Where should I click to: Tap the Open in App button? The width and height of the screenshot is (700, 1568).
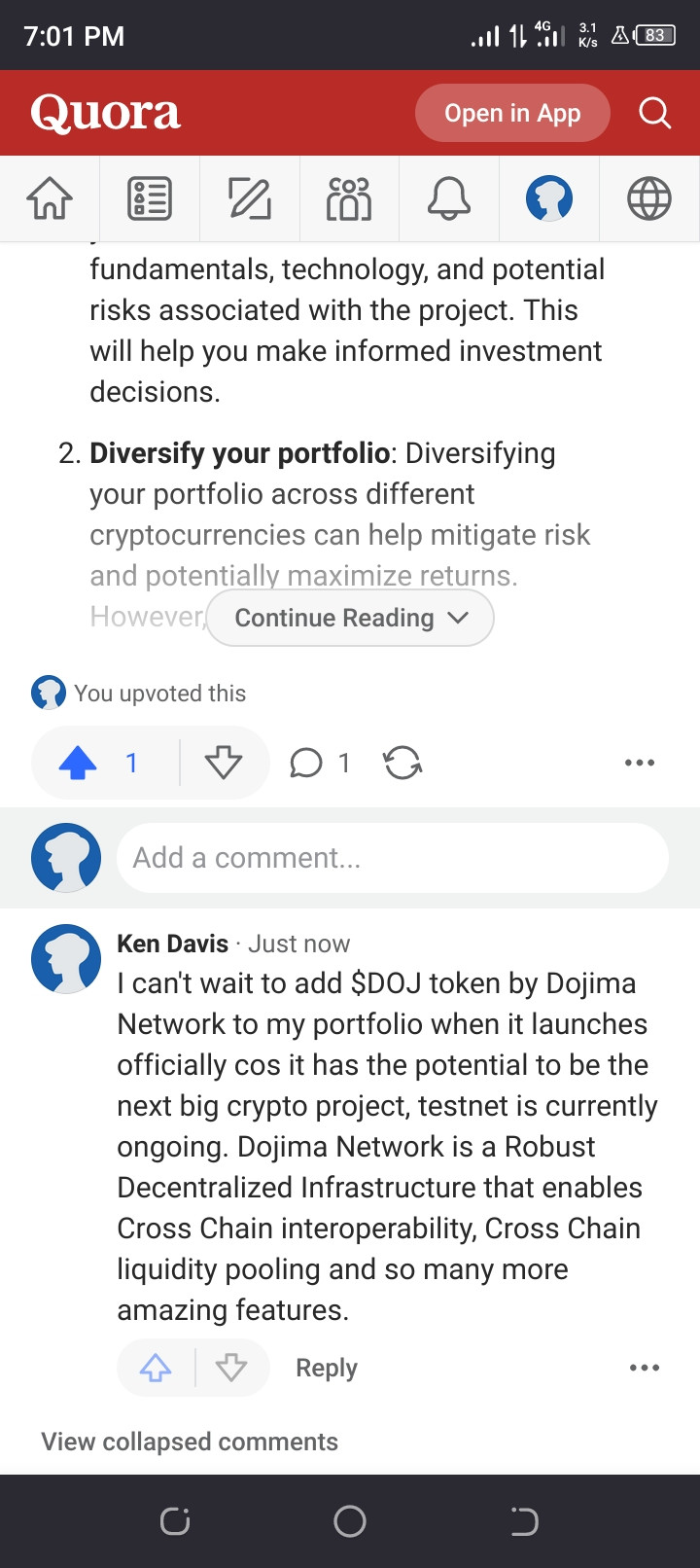[x=512, y=113]
